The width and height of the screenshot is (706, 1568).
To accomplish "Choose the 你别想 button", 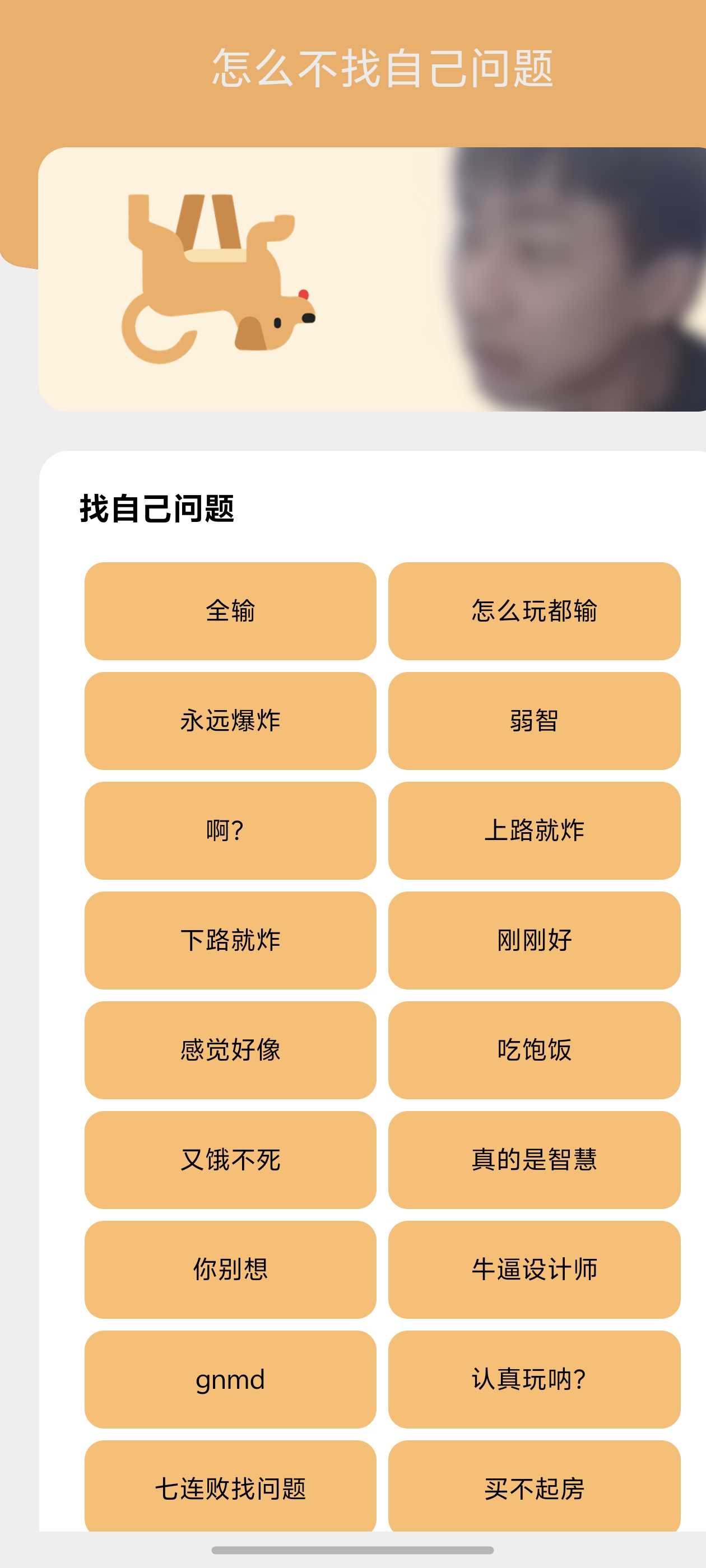I will coord(230,1269).
